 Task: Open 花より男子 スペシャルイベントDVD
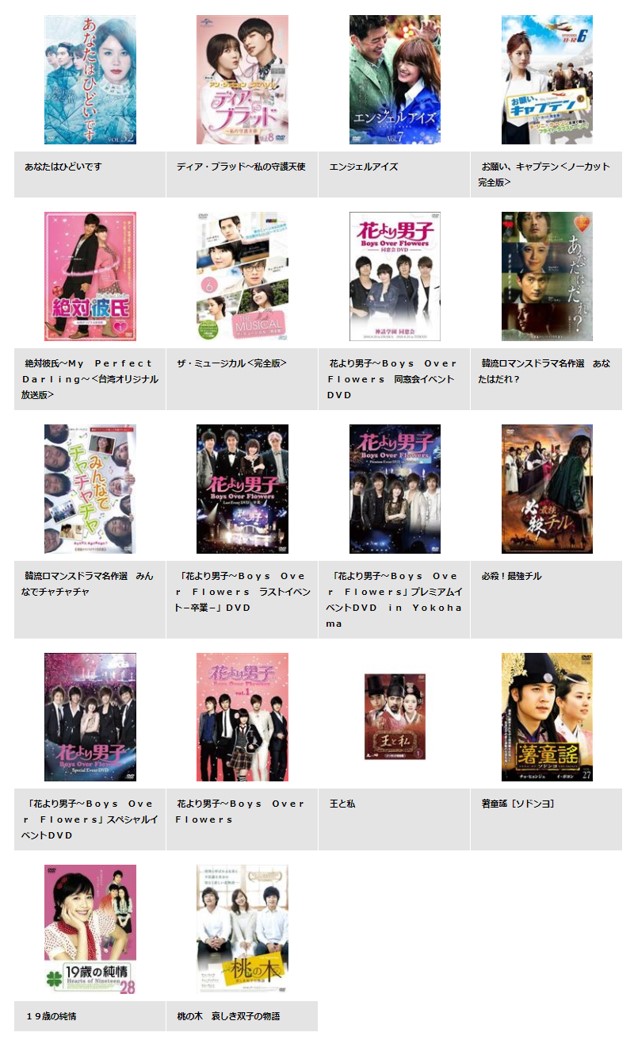(90, 717)
